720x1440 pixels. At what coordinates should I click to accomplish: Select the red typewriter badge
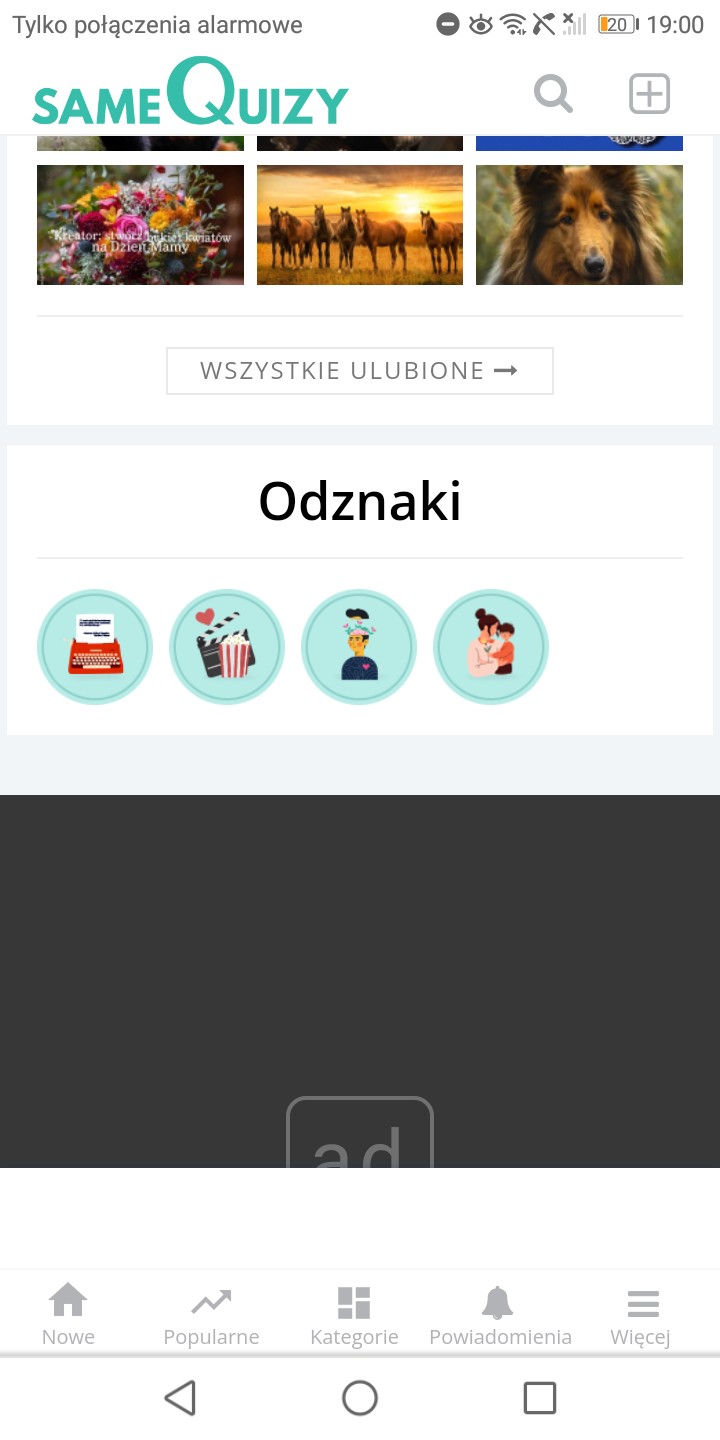pyautogui.click(x=95, y=647)
